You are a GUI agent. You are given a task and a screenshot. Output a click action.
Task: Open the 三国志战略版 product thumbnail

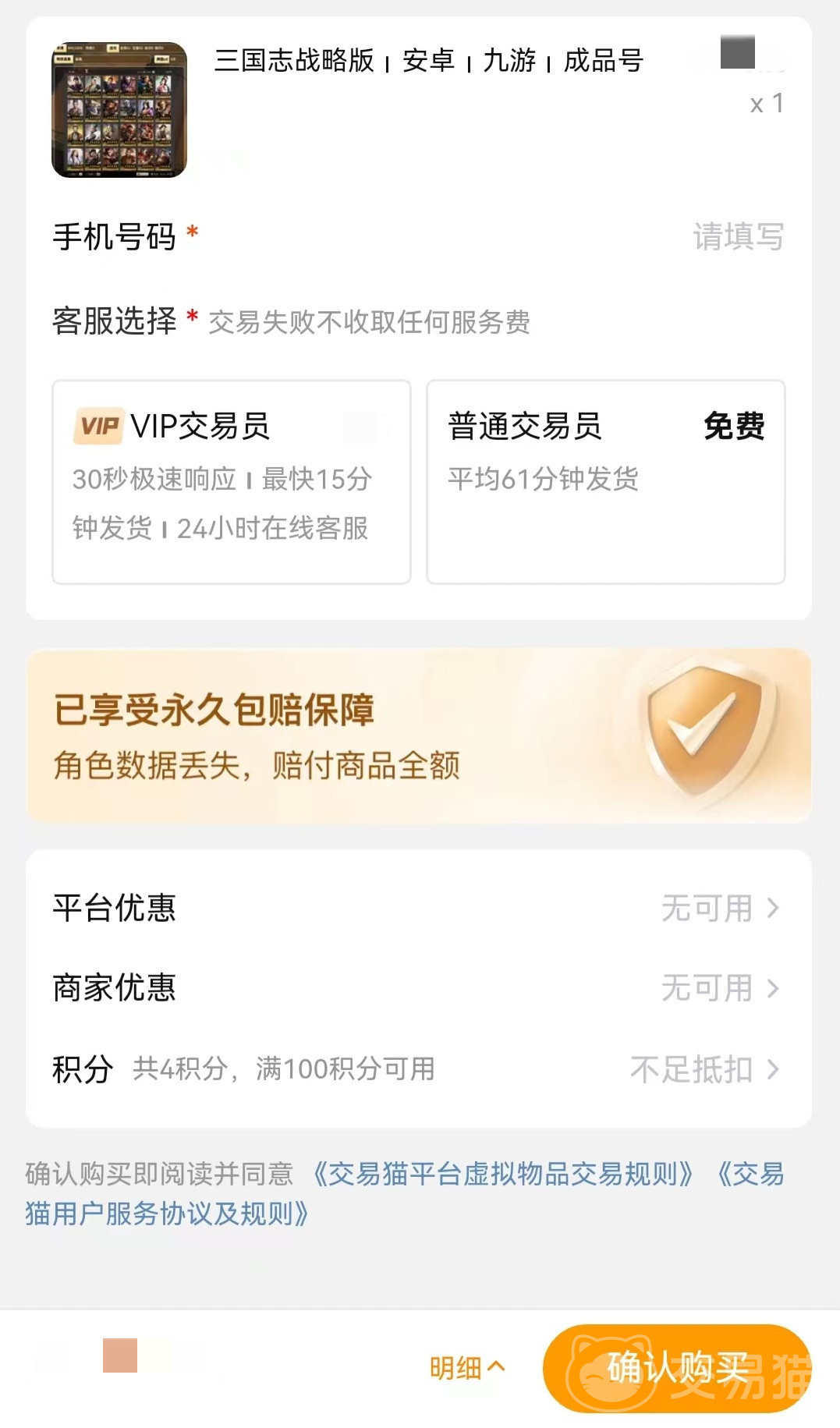click(x=119, y=110)
